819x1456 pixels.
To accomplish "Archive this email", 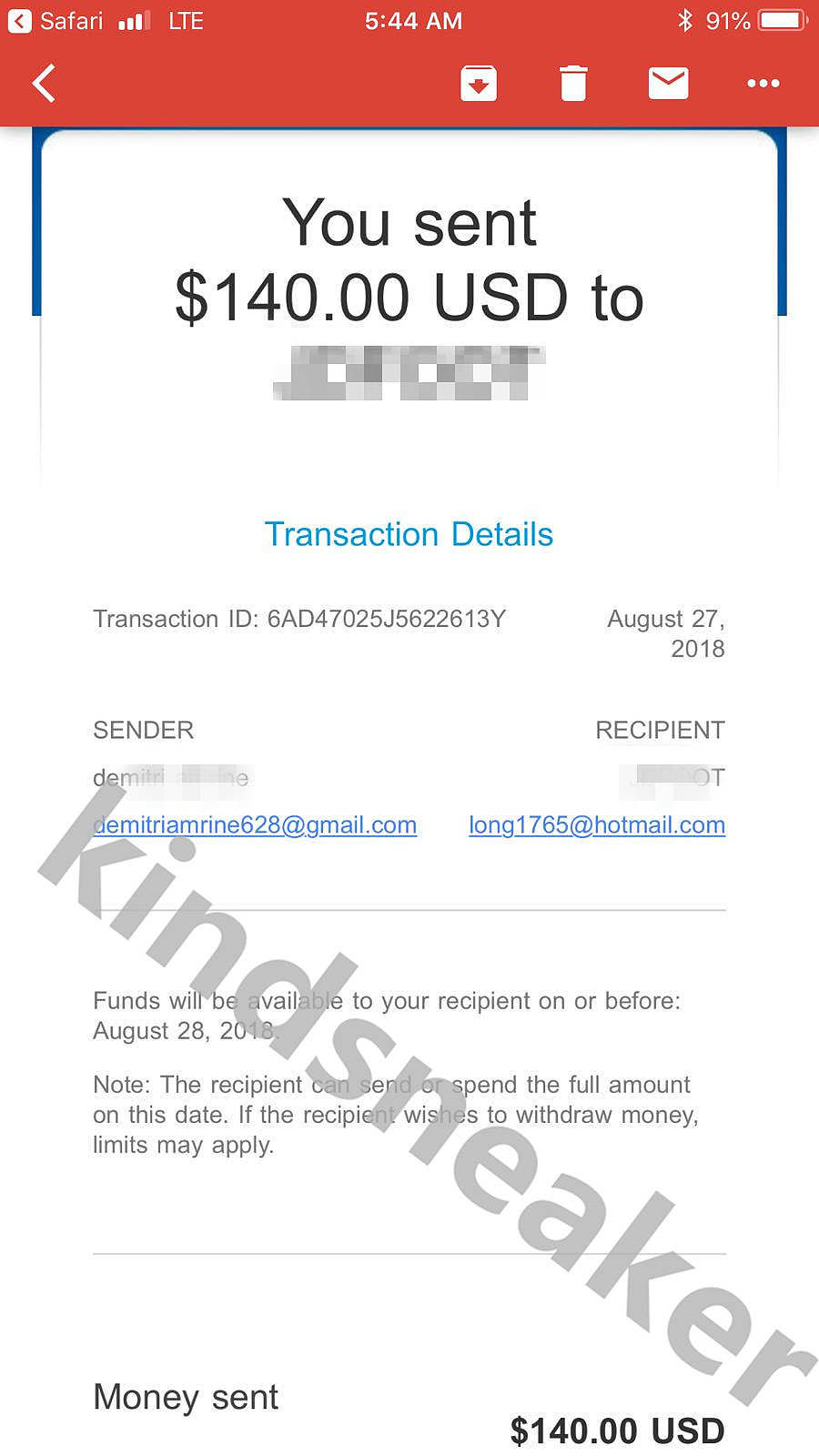I will (479, 84).
